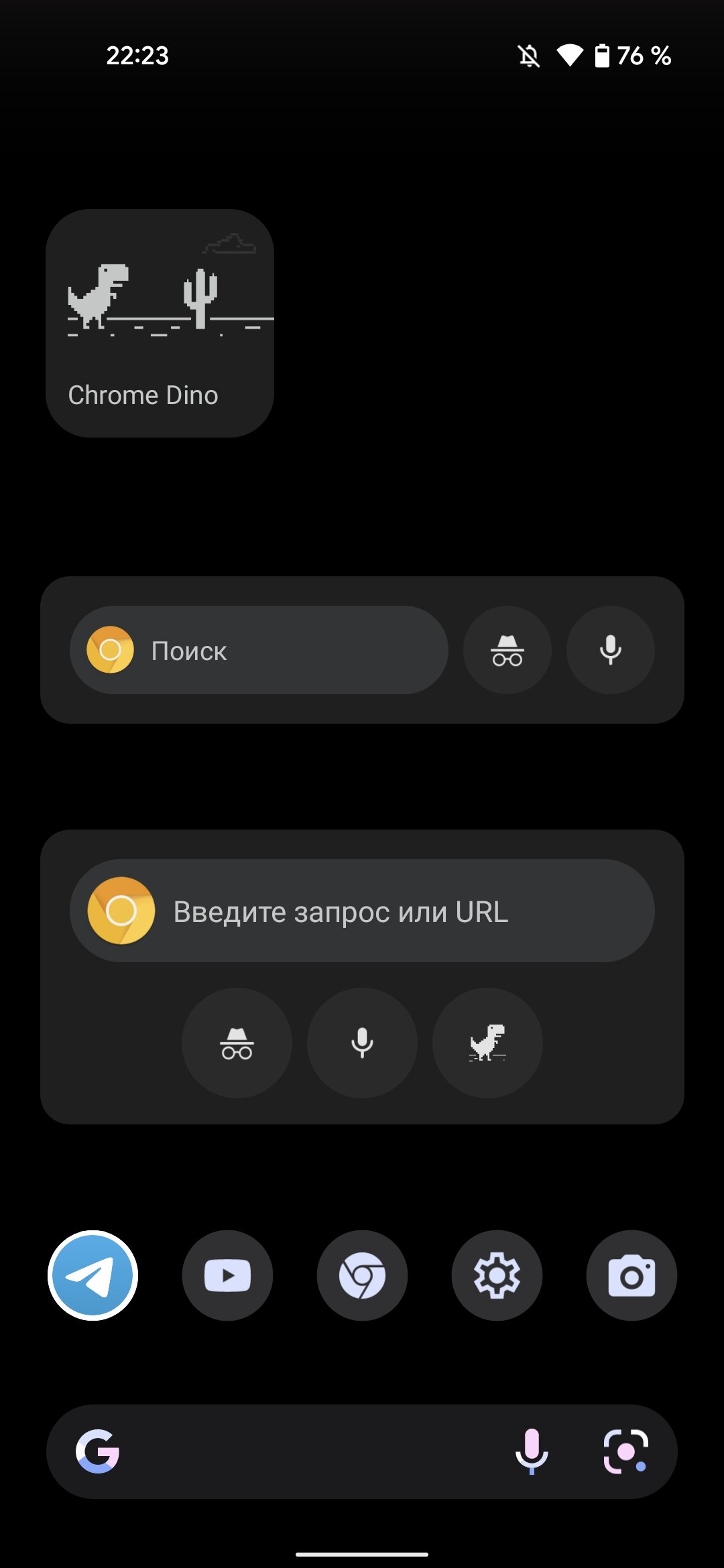Start Google voice search microphone
724x1568 pixels.
point(532,1451)
